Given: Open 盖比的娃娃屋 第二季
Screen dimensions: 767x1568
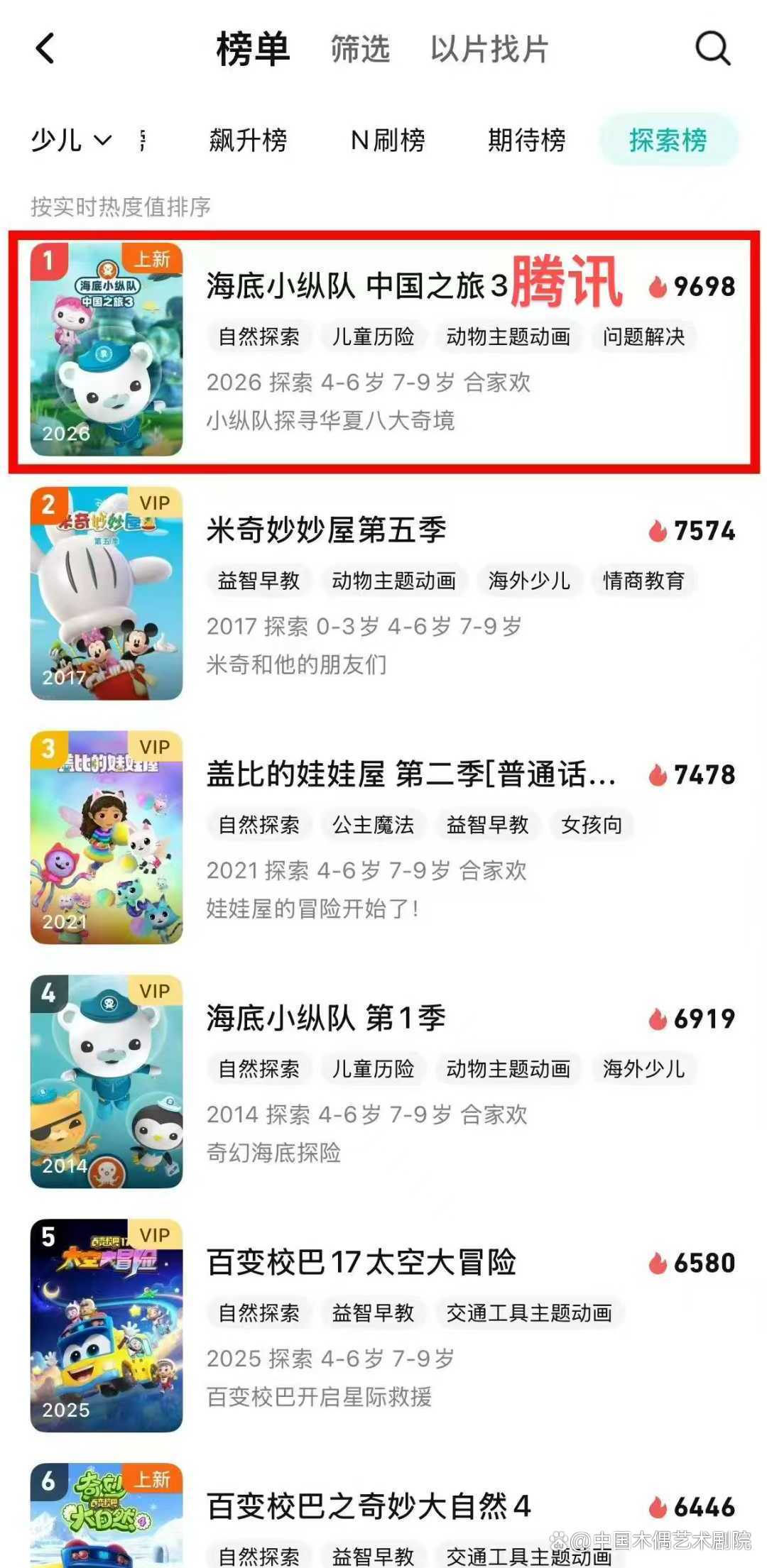Looking at the screenshot, I should (x=410, y=774).
